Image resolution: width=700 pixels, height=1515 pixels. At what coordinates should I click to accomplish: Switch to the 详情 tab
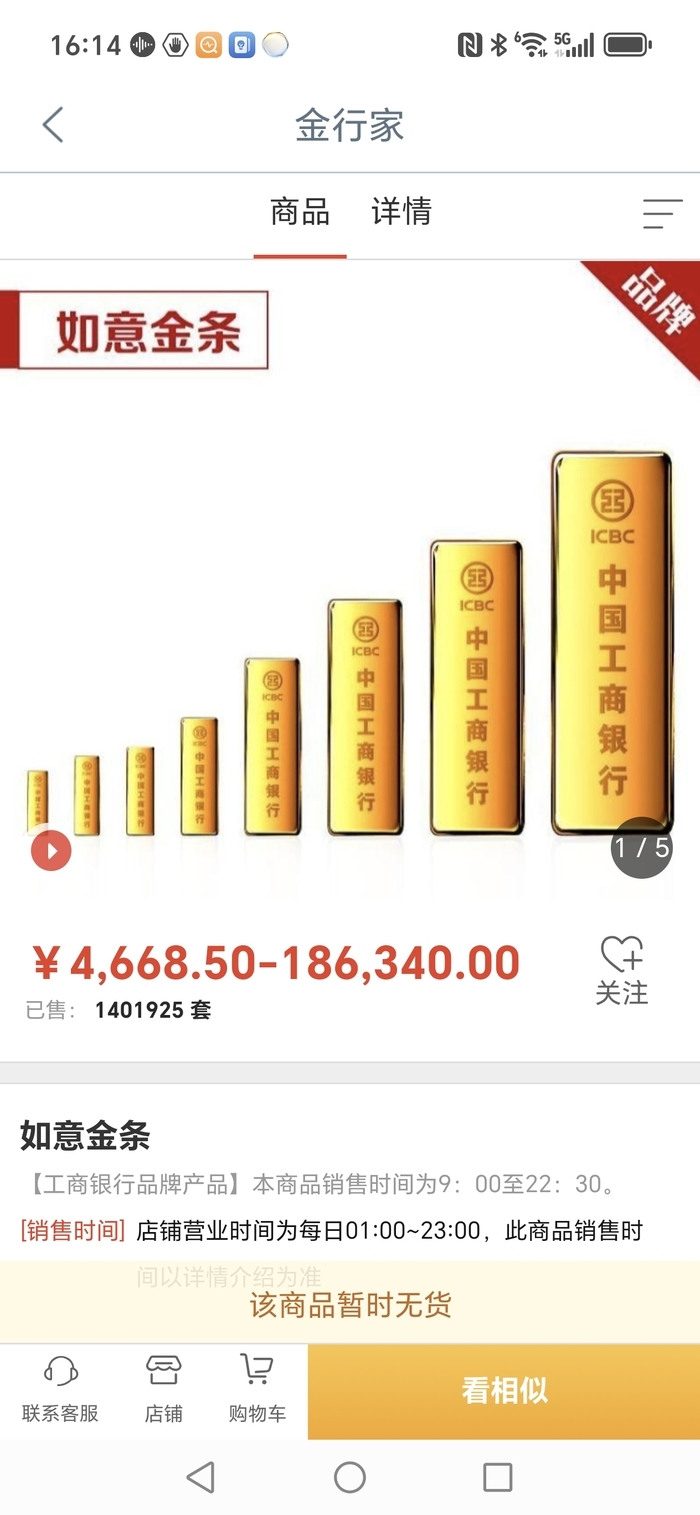tap(401, 212)
